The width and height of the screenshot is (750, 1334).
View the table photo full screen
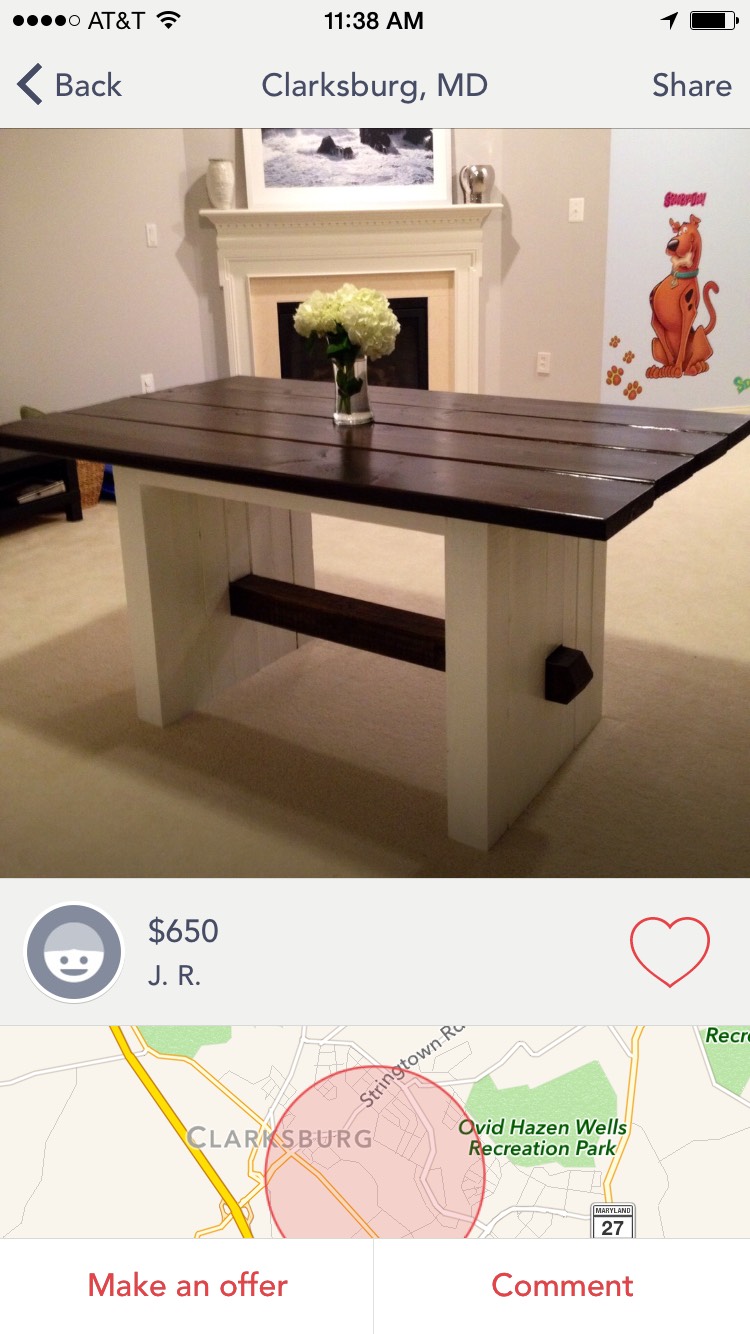(375, 503)
